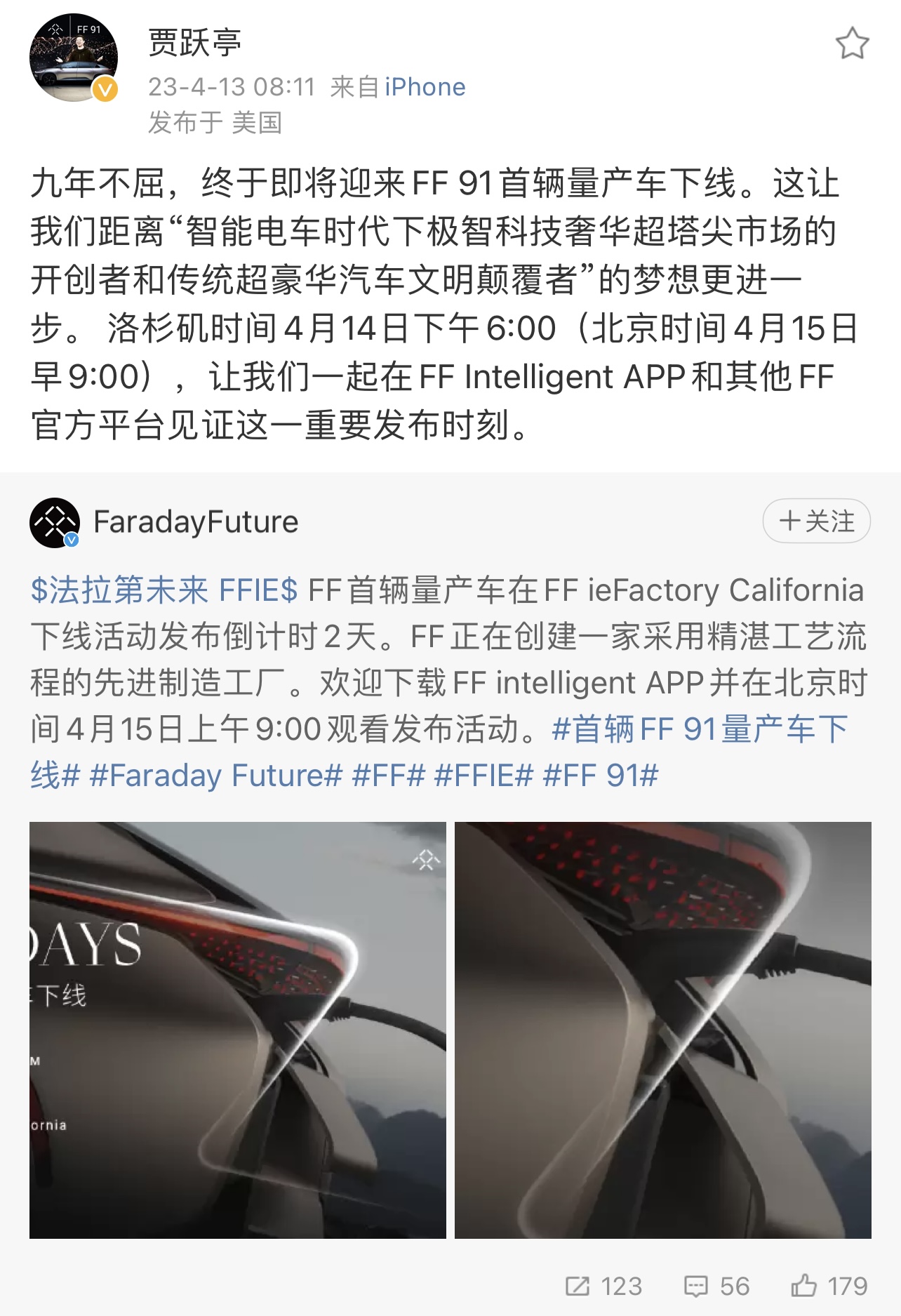View the second taillight close-up image

pos(662,1030)
